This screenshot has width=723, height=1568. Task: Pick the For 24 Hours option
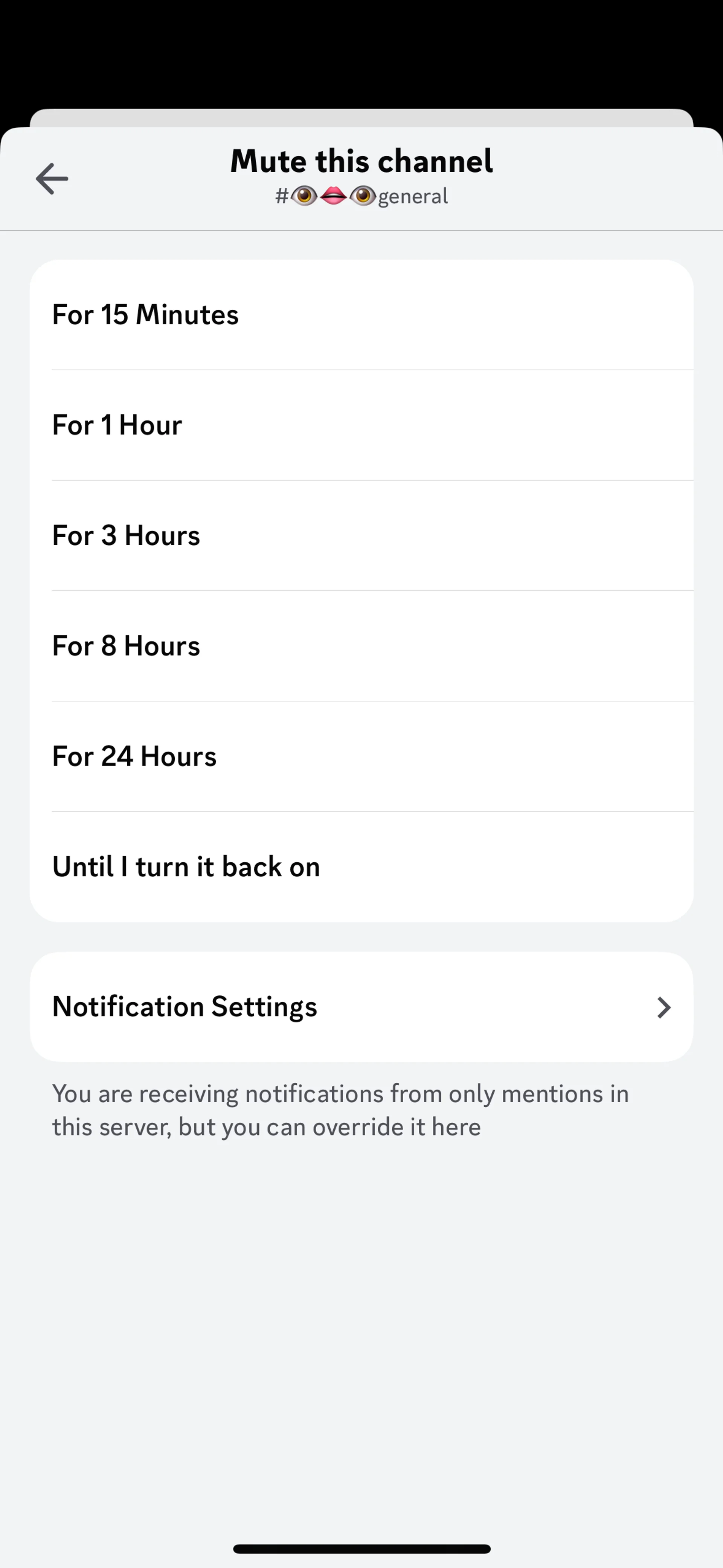tap(361, 756)
